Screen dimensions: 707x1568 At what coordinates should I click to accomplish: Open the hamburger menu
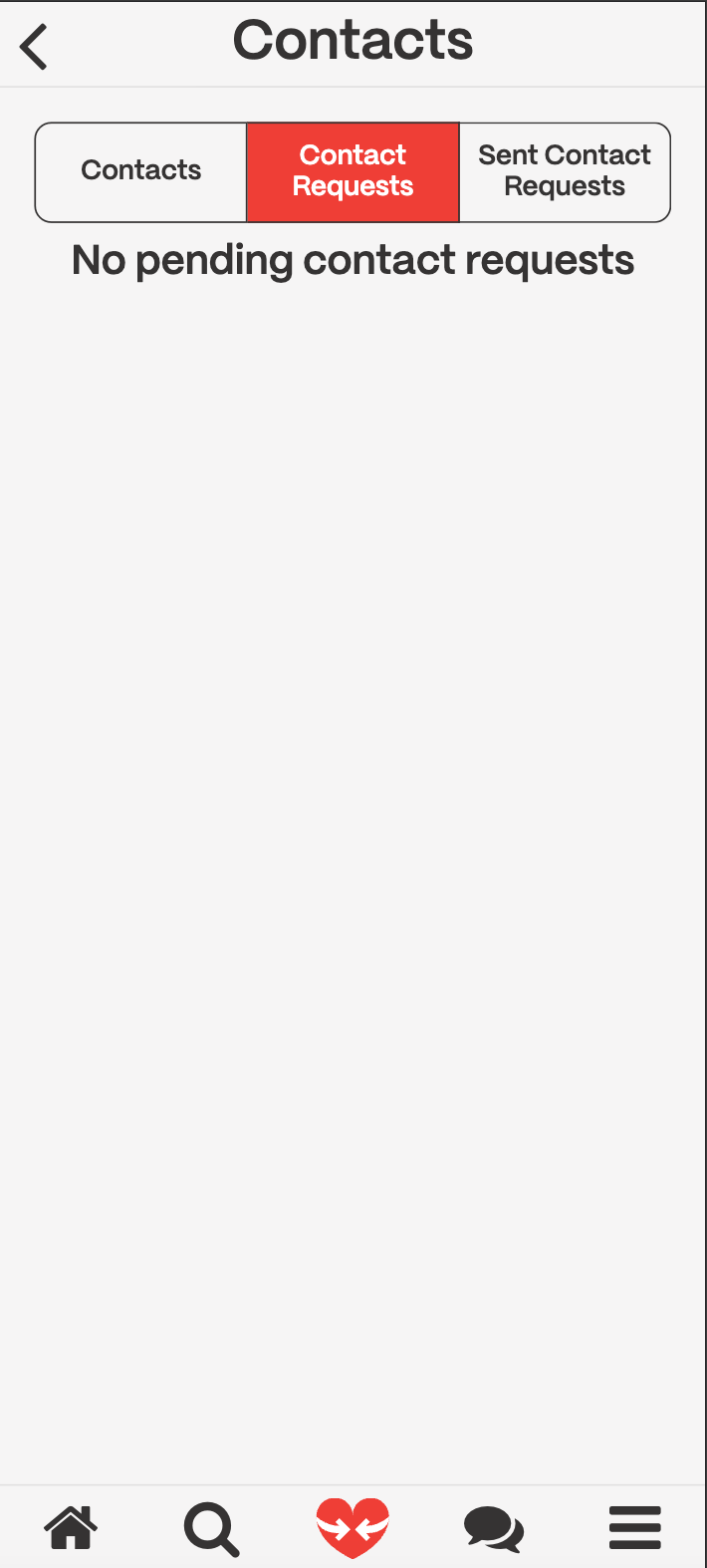coord(634,1527)
